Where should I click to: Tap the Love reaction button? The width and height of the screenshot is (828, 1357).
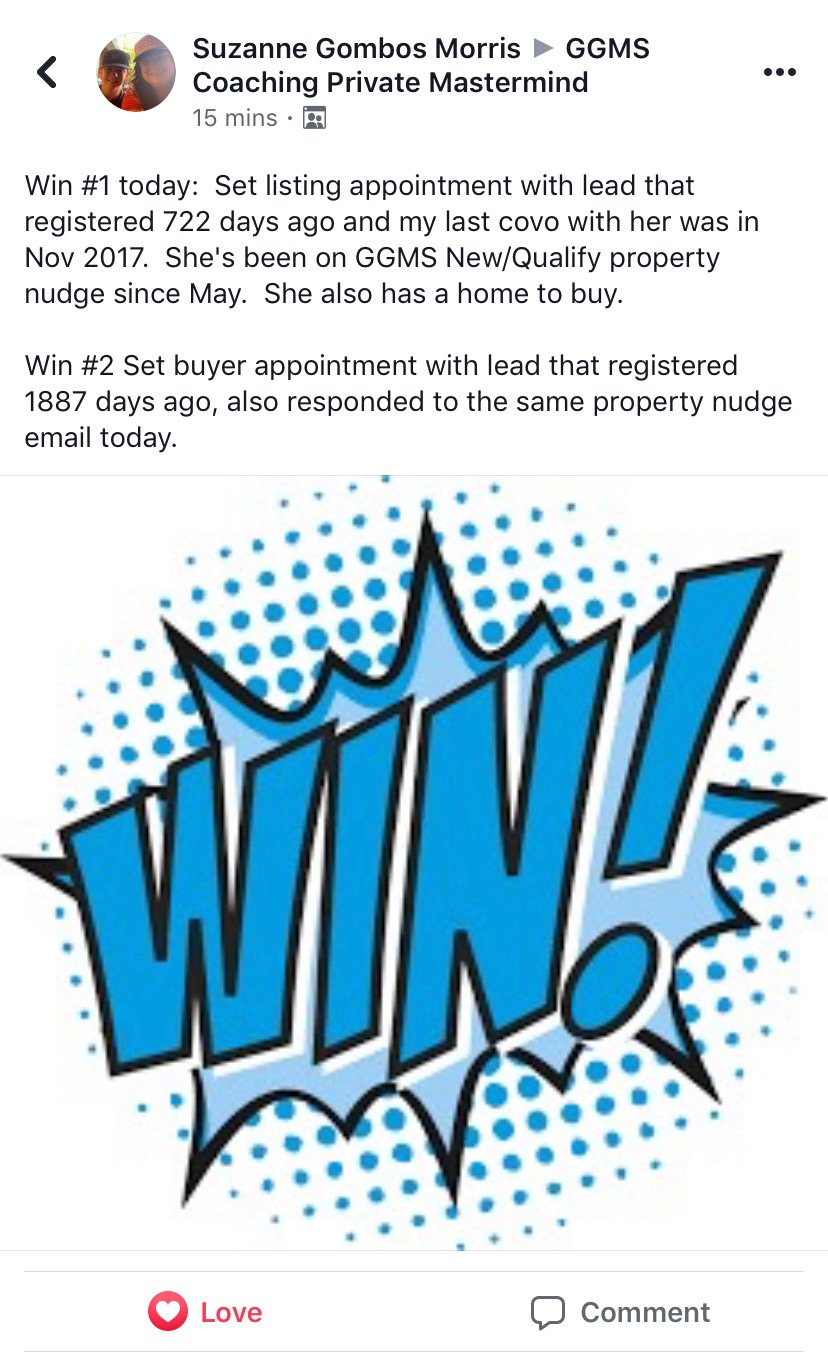click(206, 1312)
